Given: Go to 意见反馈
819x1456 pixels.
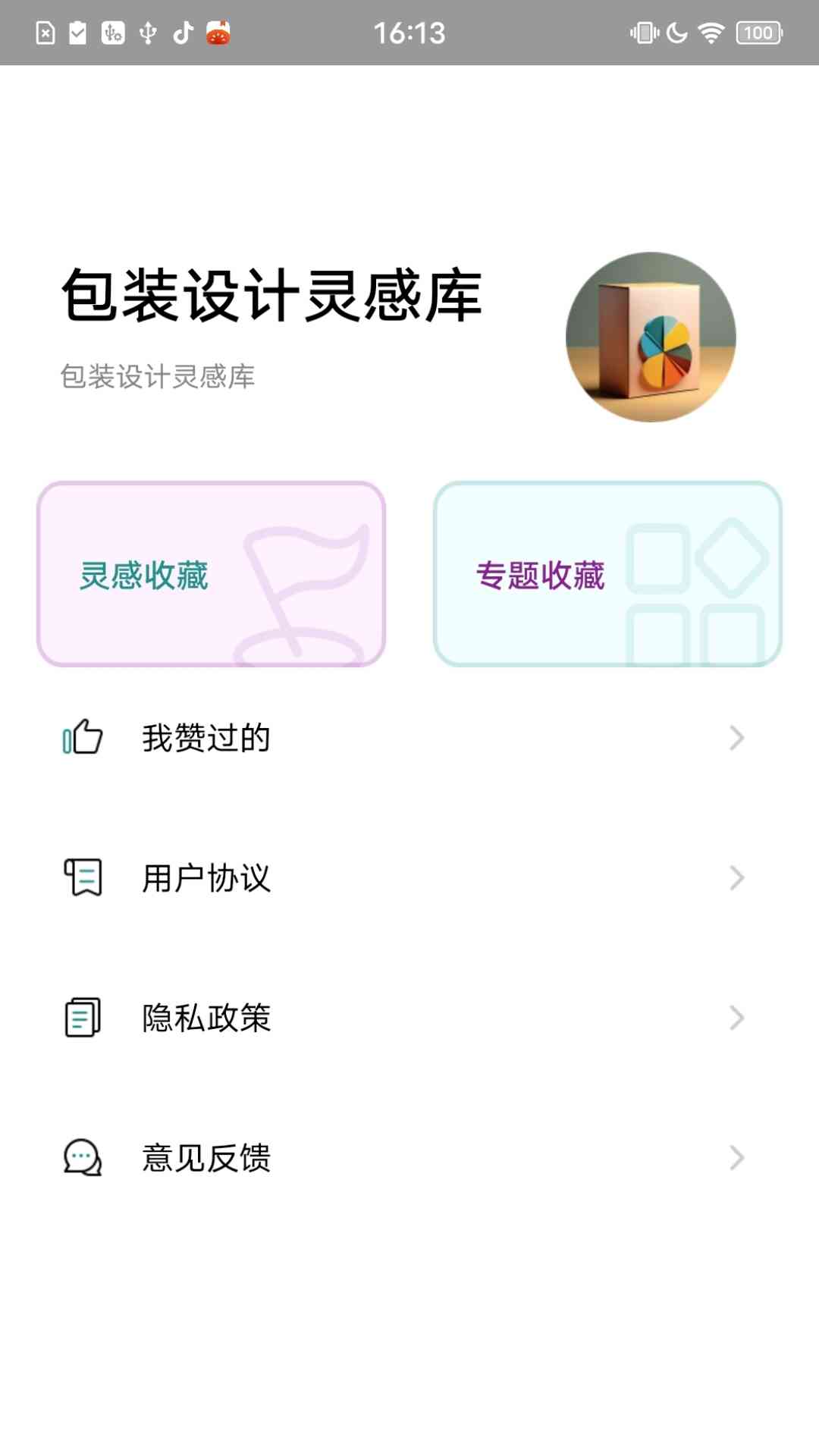Looking at the screenshot, I should (403, 1158).
